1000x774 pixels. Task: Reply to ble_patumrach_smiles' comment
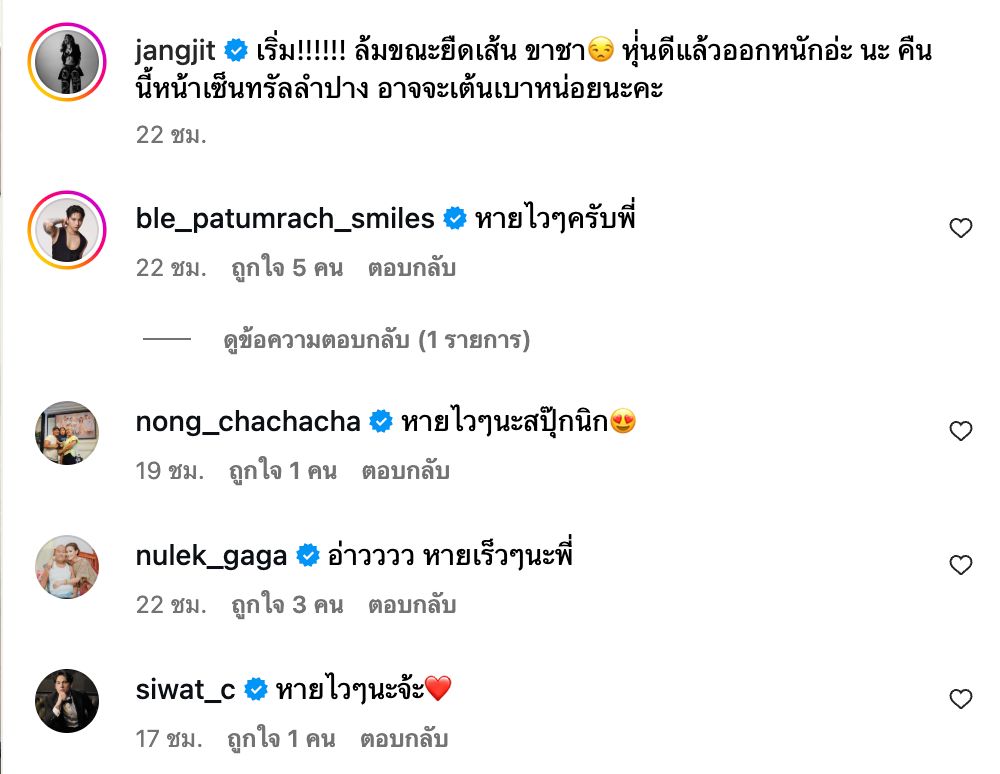pyautogui.click(x=412, y=268)
